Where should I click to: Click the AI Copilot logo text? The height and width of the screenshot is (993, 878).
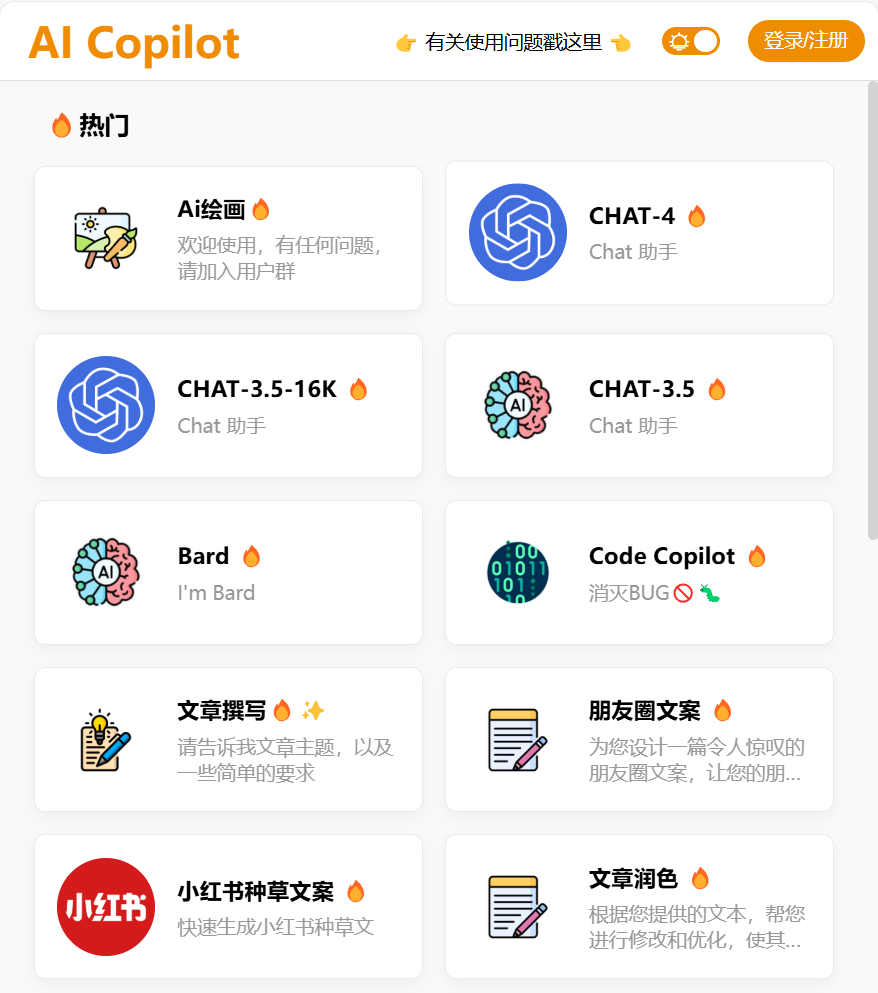pos(134,42)
